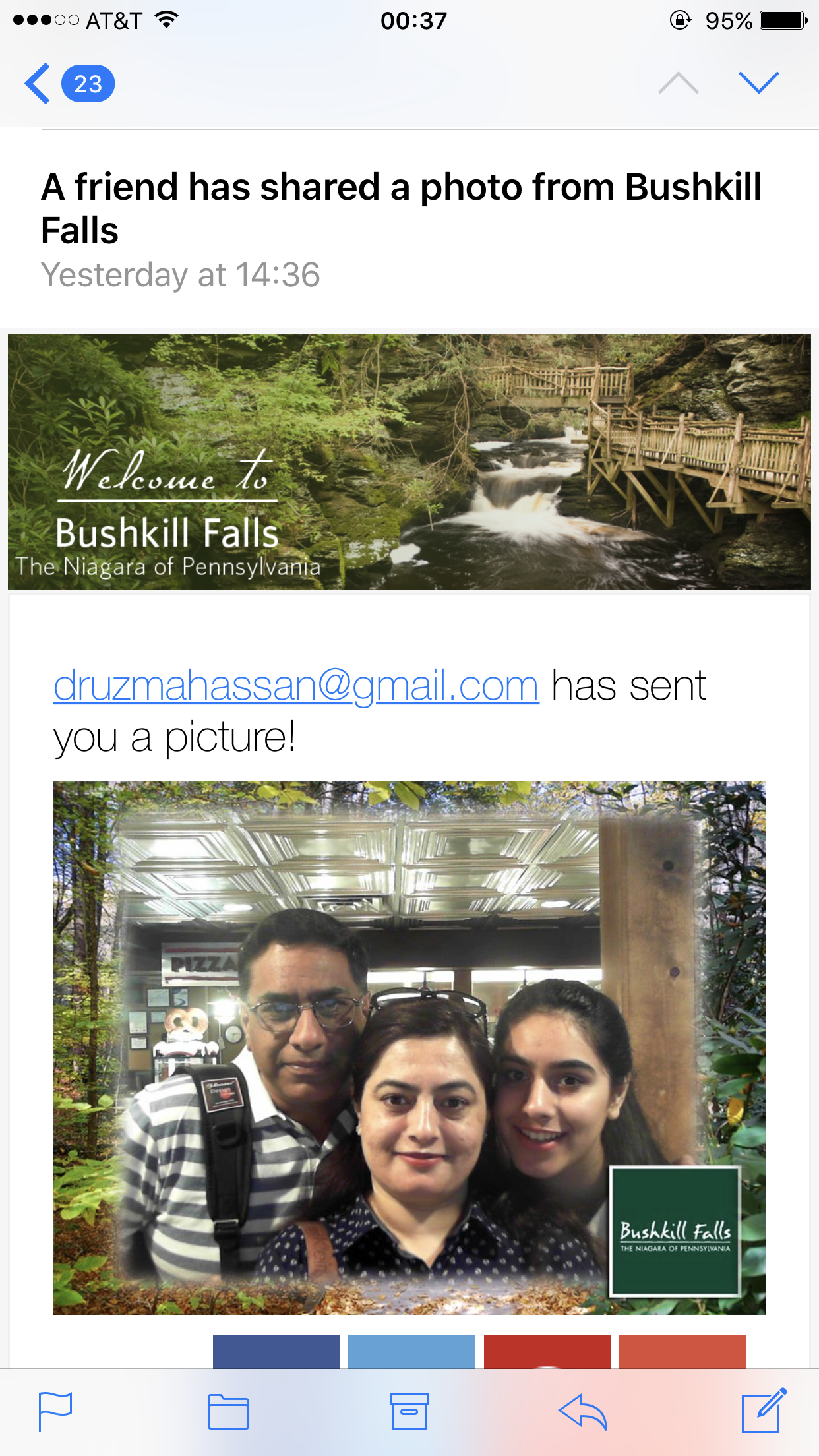Tap the orange-red share button
Image resolution: width=819 pixels, height=1456 pixels.
tap(682, 1350)
